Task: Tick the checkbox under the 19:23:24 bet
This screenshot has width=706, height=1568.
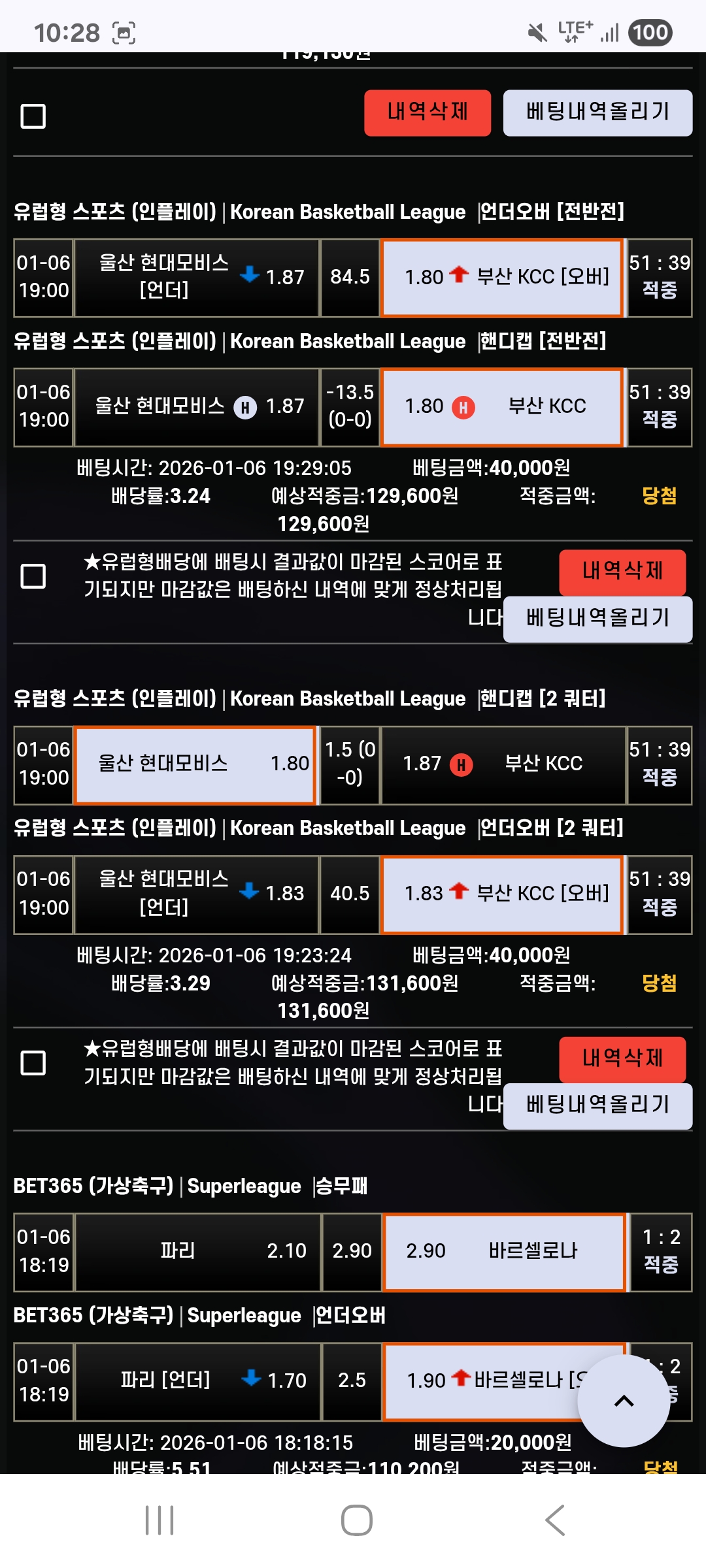Action: pyautogui.click(x=33, y=1063)
